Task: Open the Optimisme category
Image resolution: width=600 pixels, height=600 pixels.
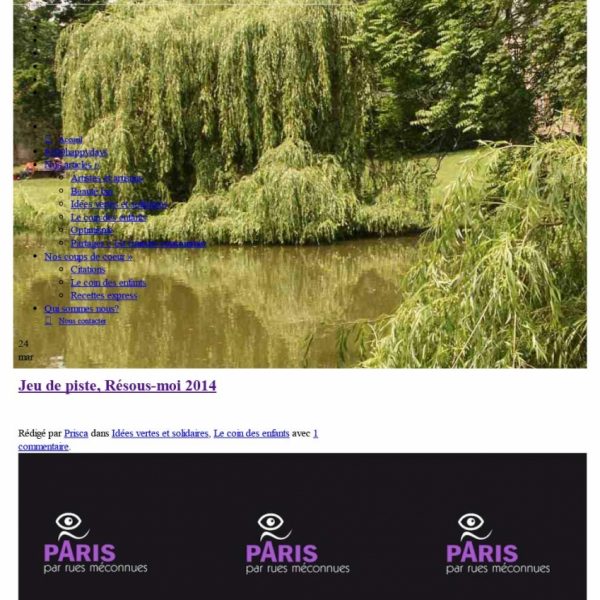Action: tap(92, 230)
